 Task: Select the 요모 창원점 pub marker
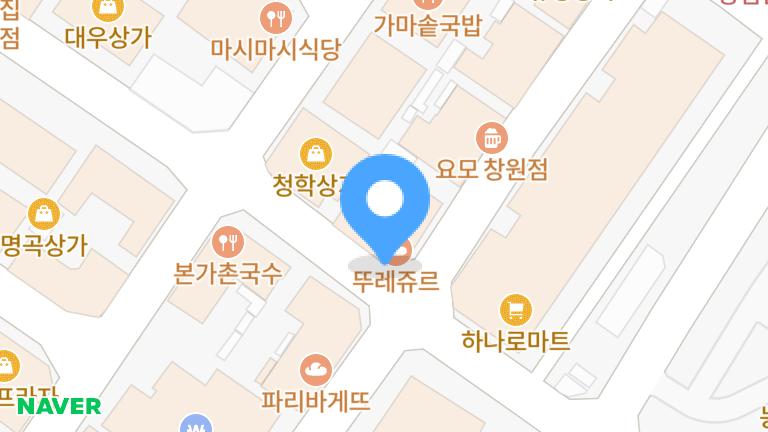tap(490, 136)
